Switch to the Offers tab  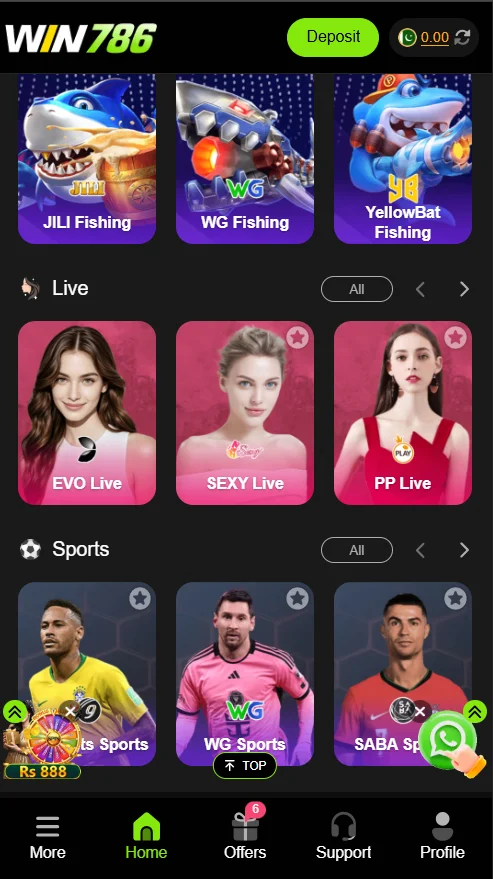(x=245, y=838)
